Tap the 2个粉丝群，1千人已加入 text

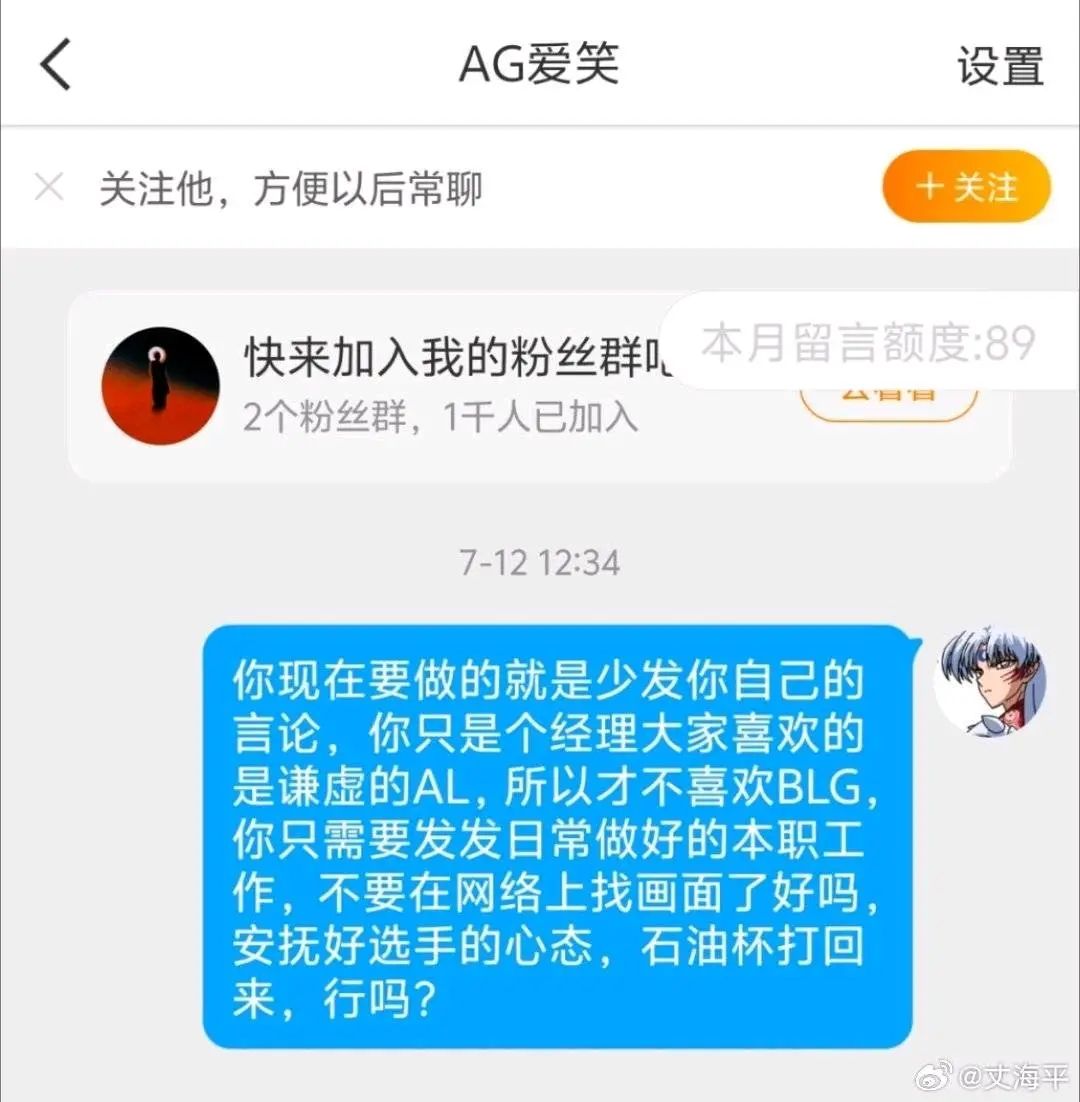click(440, 420)
